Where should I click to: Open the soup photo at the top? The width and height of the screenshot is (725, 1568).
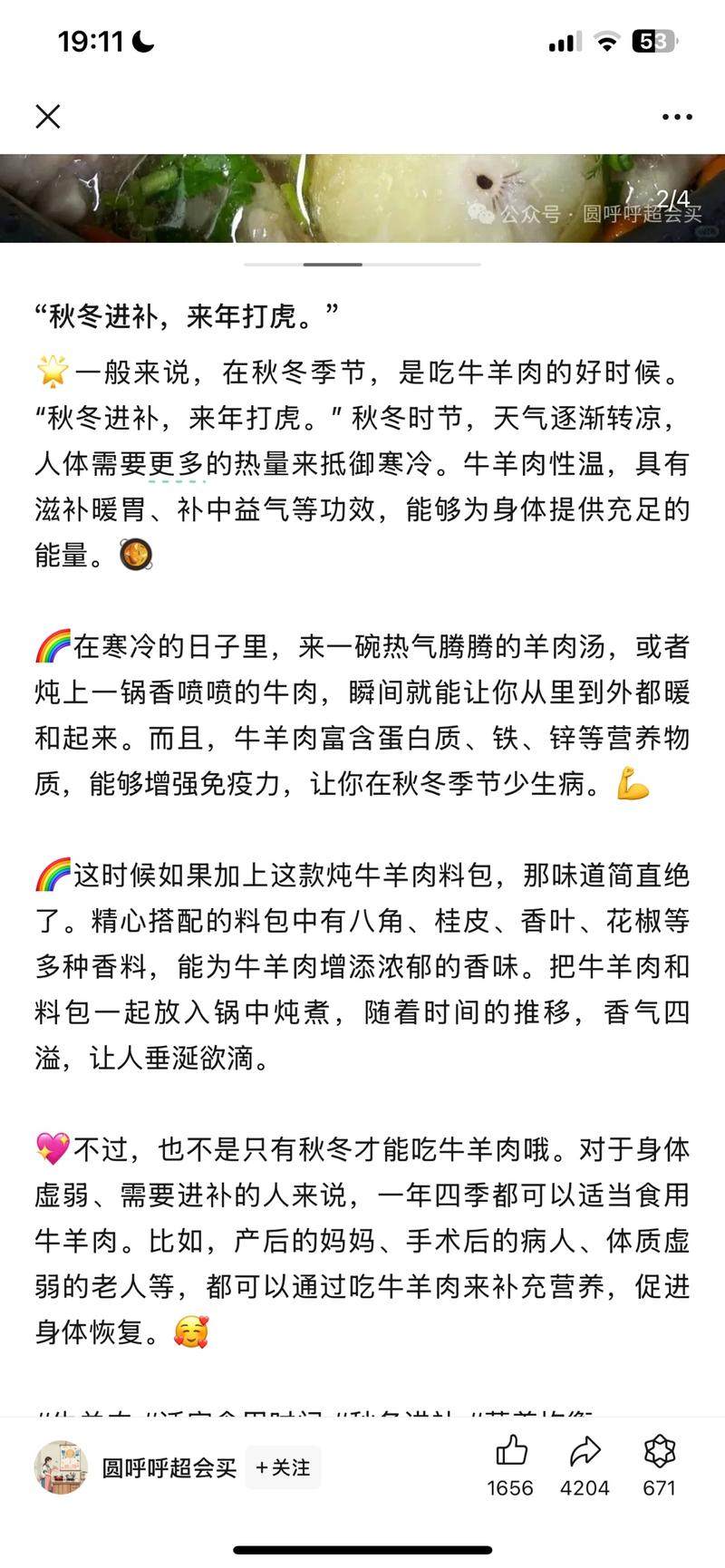coord(362,198)
